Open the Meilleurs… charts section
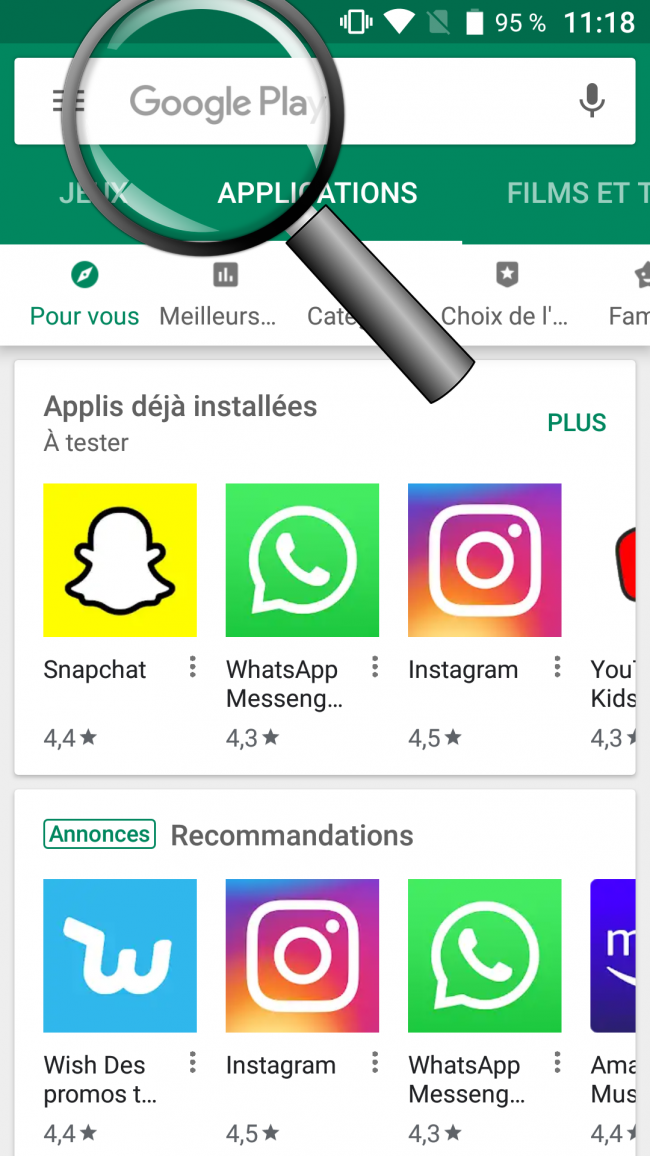 click(218, 294)
